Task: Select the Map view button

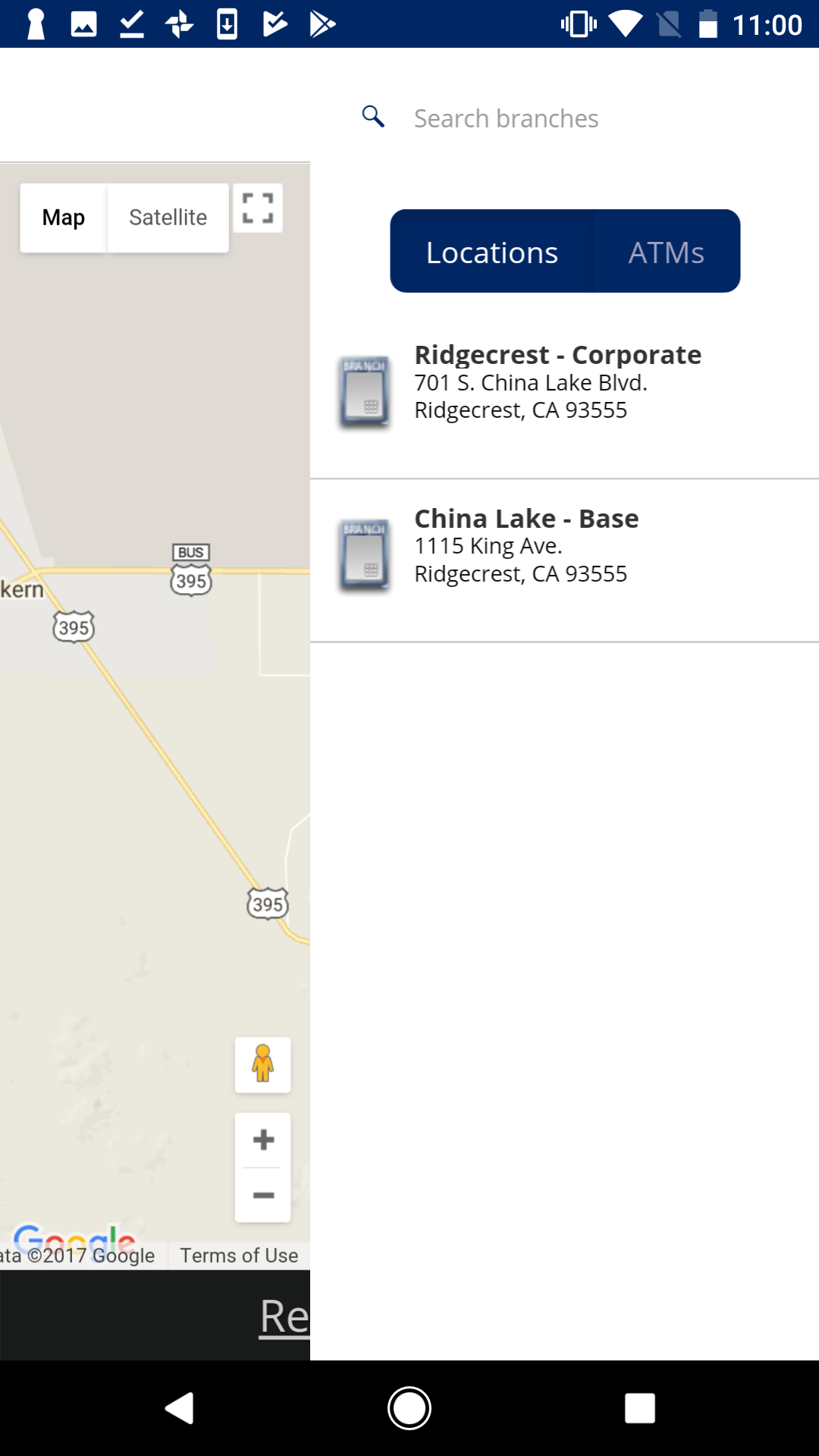Action: click(64, 218)
